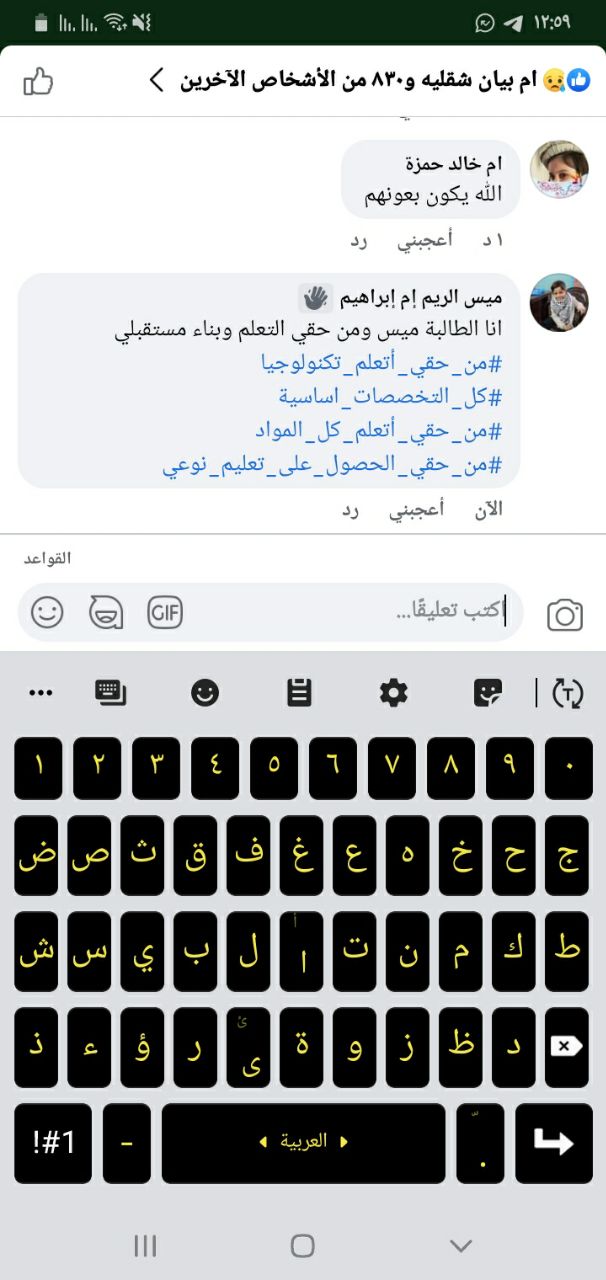
Task: Like the comment by ميس الريم إم إبراهيم
Action: tap(416, 510)
